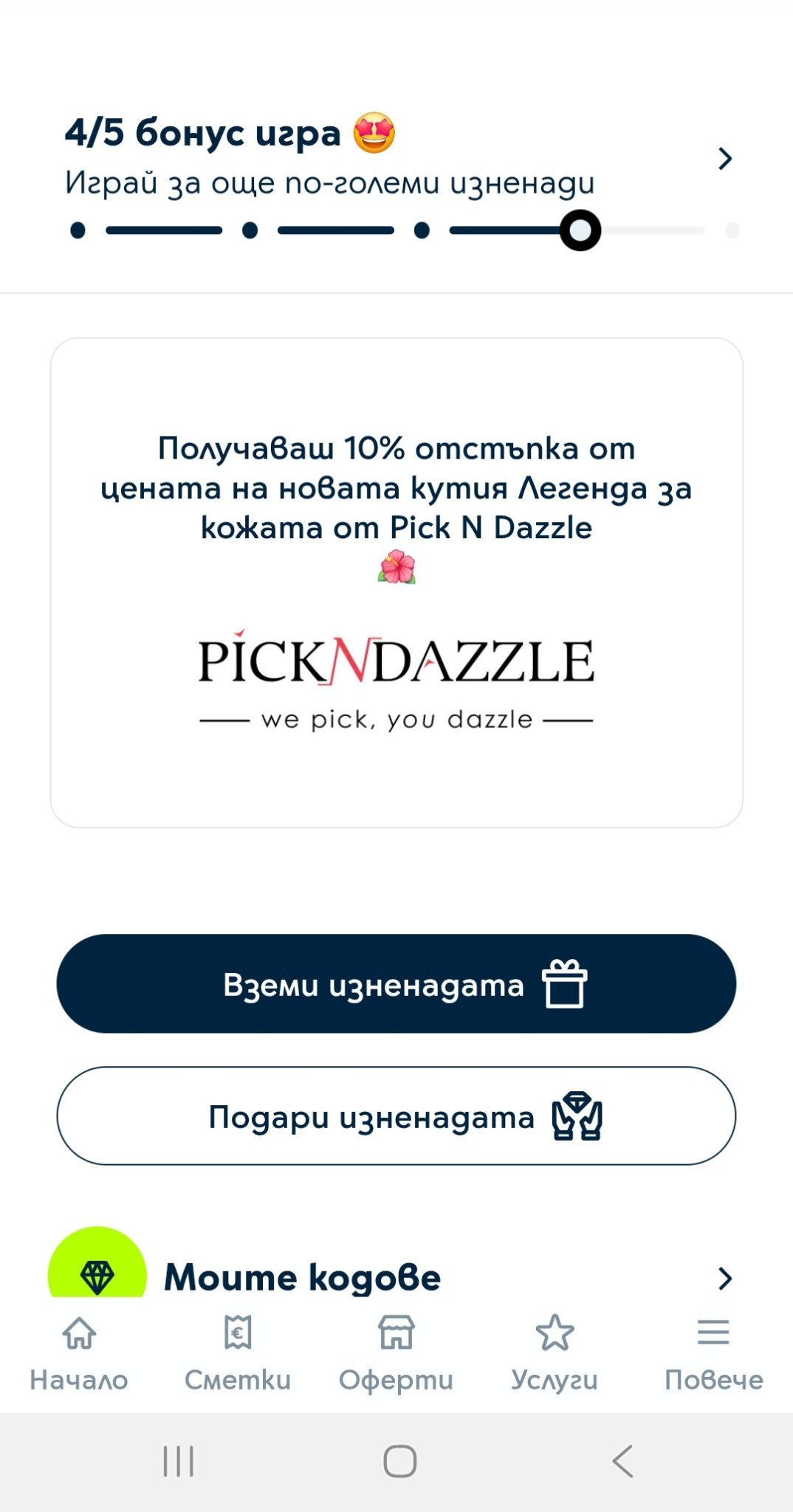Open the Pick N Dazzle discount card

[396, 583]
